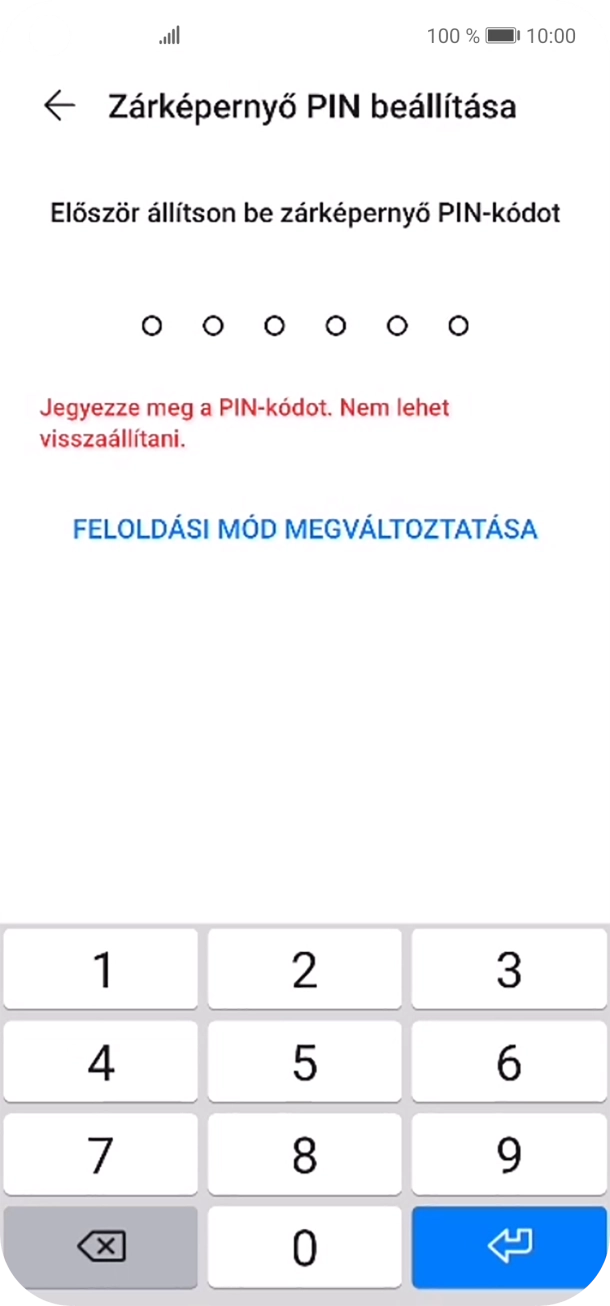
Task: Enter digit 4 on the keypad
Action: point(101,1064)
